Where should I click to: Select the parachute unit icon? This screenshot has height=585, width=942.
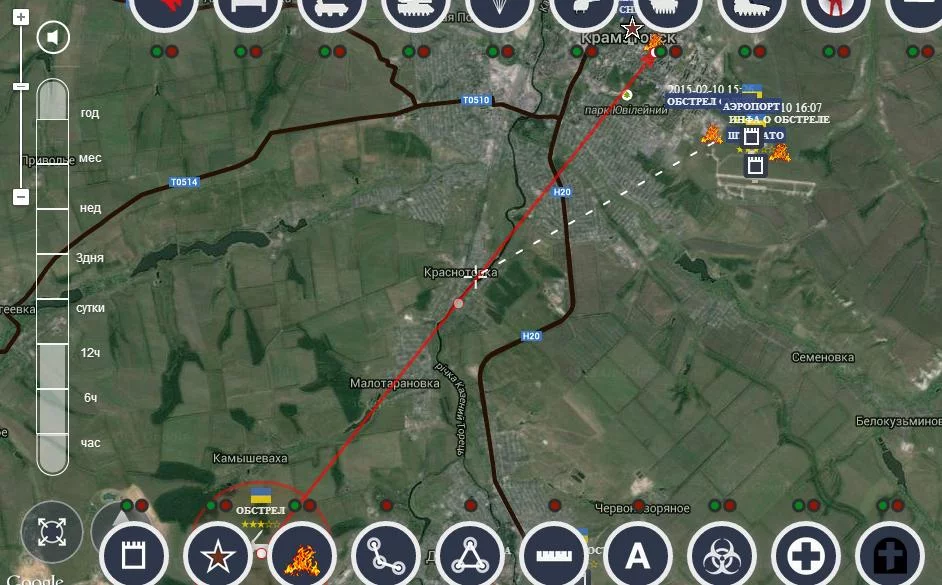click(497, 10)
